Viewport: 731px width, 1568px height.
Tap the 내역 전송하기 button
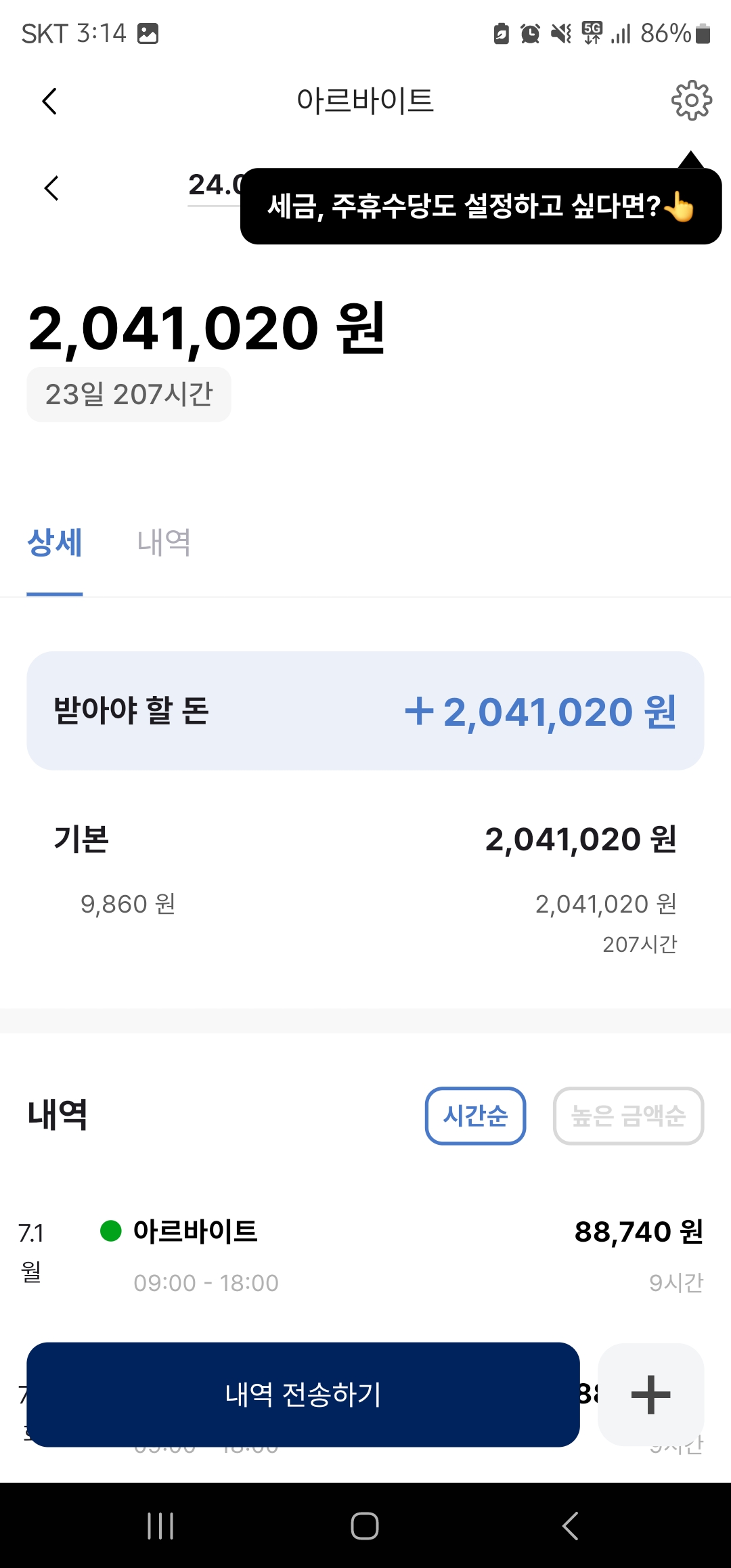coord(303,1396)
